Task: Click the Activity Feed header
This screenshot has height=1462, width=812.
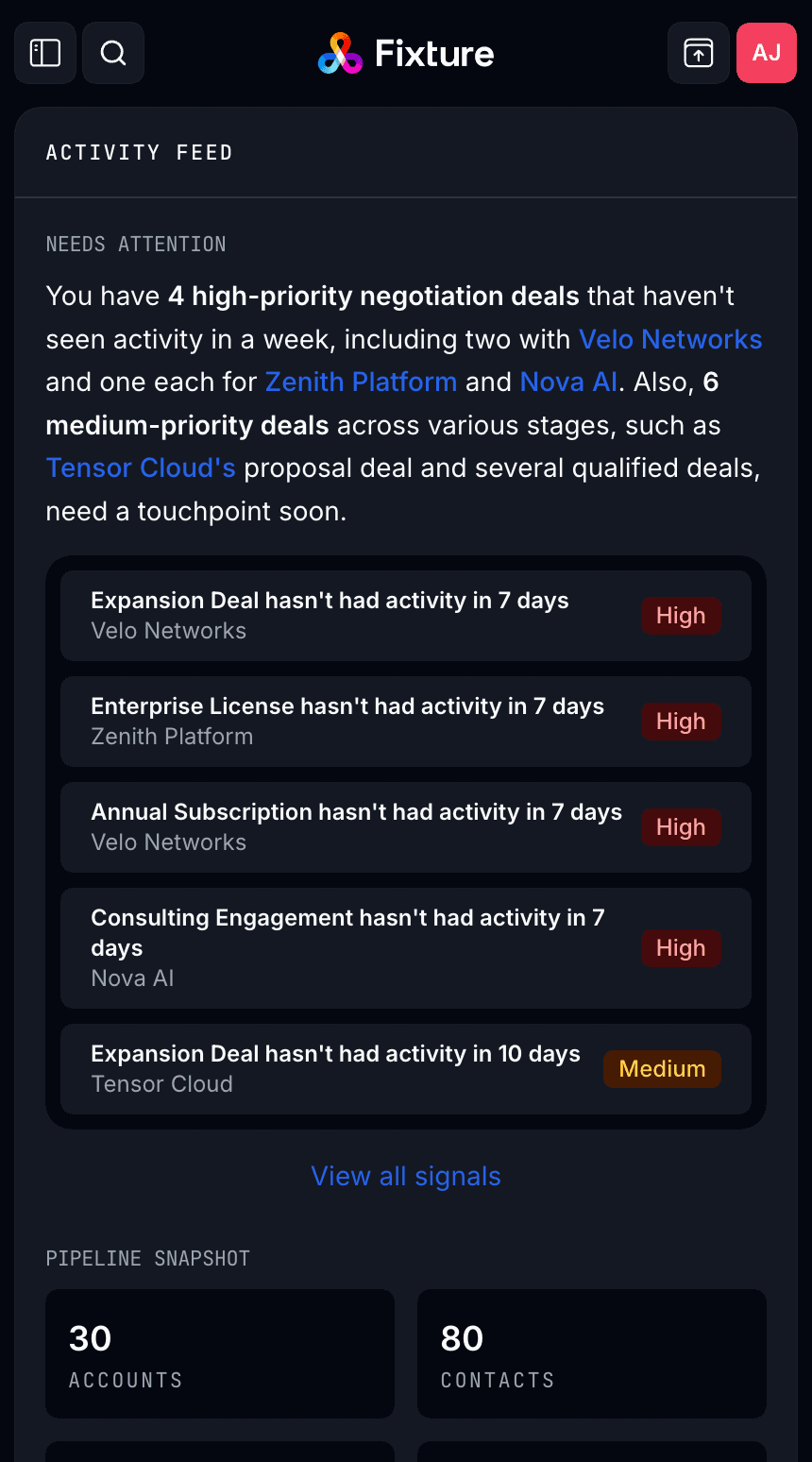Action: (139, 151)
